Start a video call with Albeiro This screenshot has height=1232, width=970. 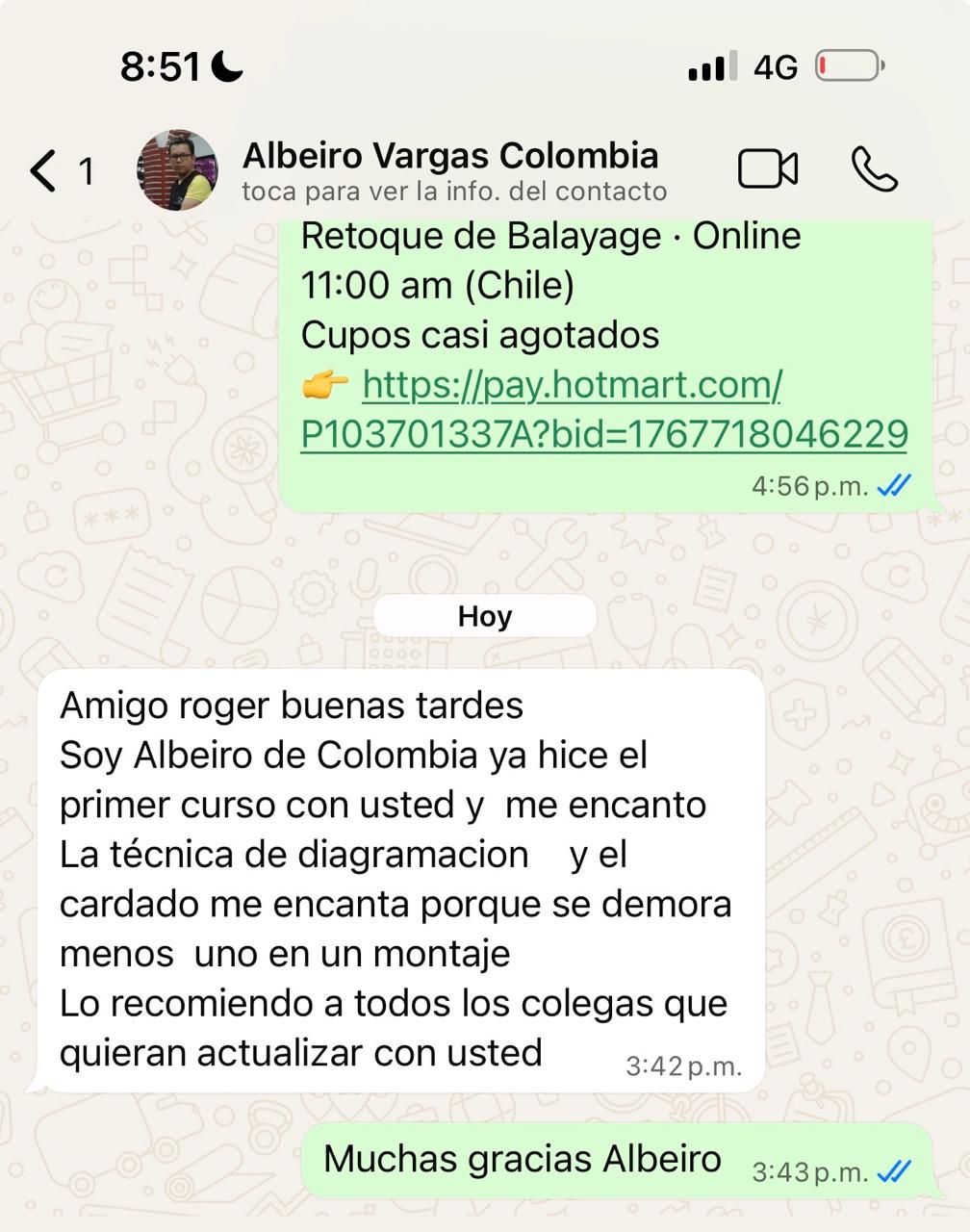(767, 169)
